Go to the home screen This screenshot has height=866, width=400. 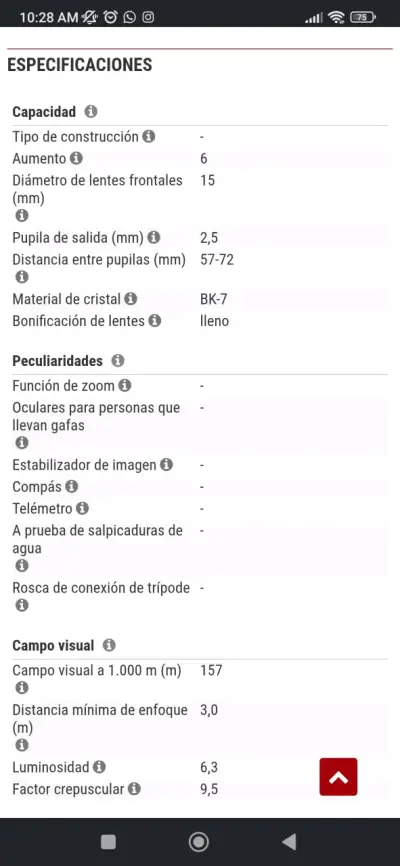[x=198, y=842]
